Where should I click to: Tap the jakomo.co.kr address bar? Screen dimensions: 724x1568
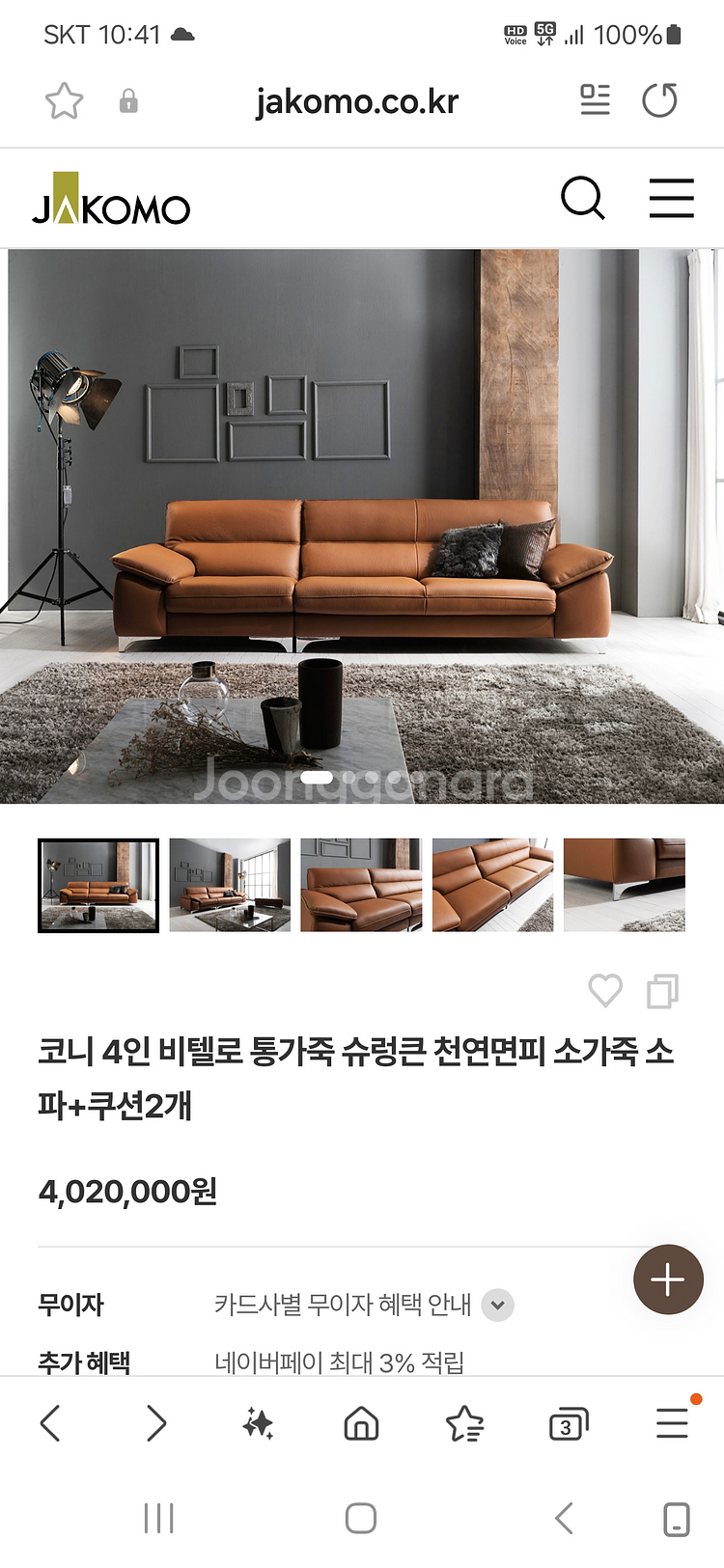click(356, 101)
